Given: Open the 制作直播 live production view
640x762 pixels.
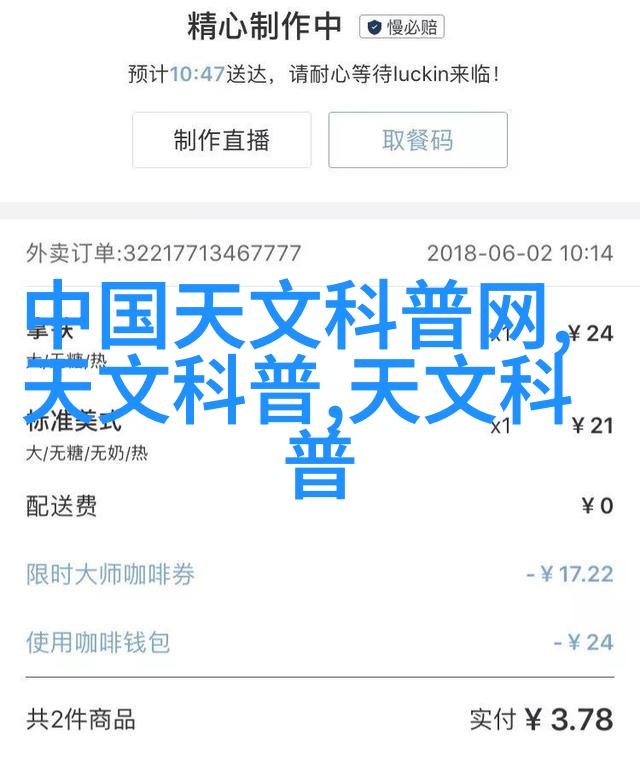Looking at the screenshot, I should pyautogui.click(x=221, y=140).
